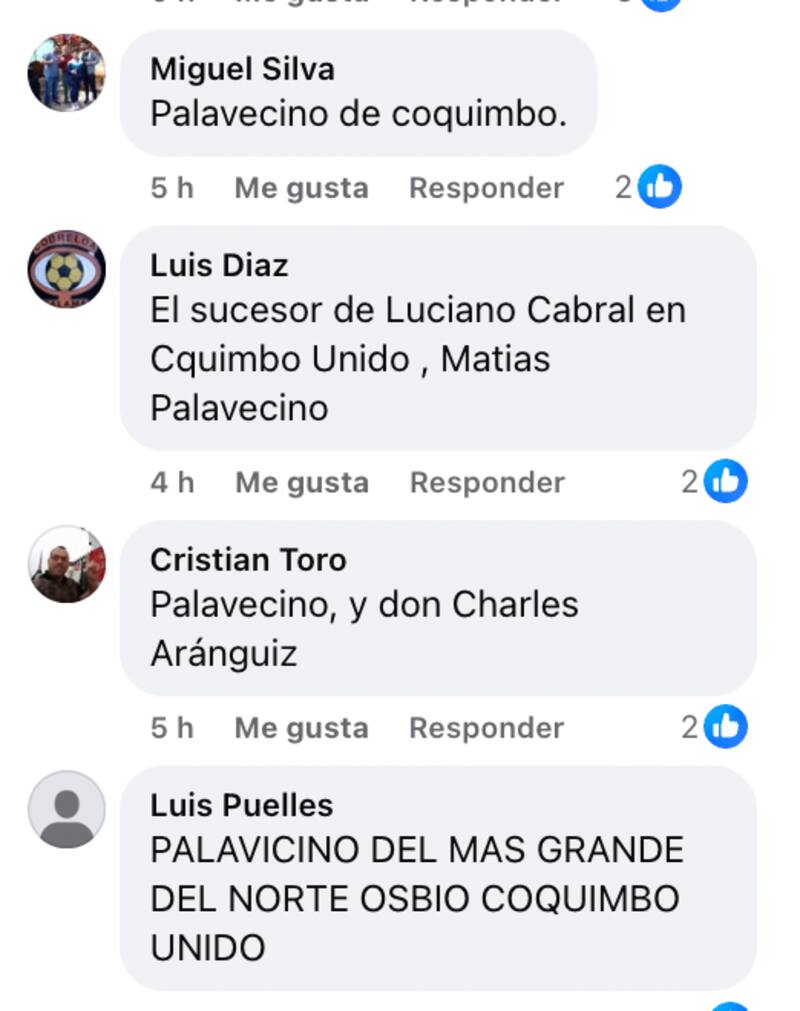800x1011 pixels.
Task: Reply to Miguel Silva's comment
Action: 486,188
